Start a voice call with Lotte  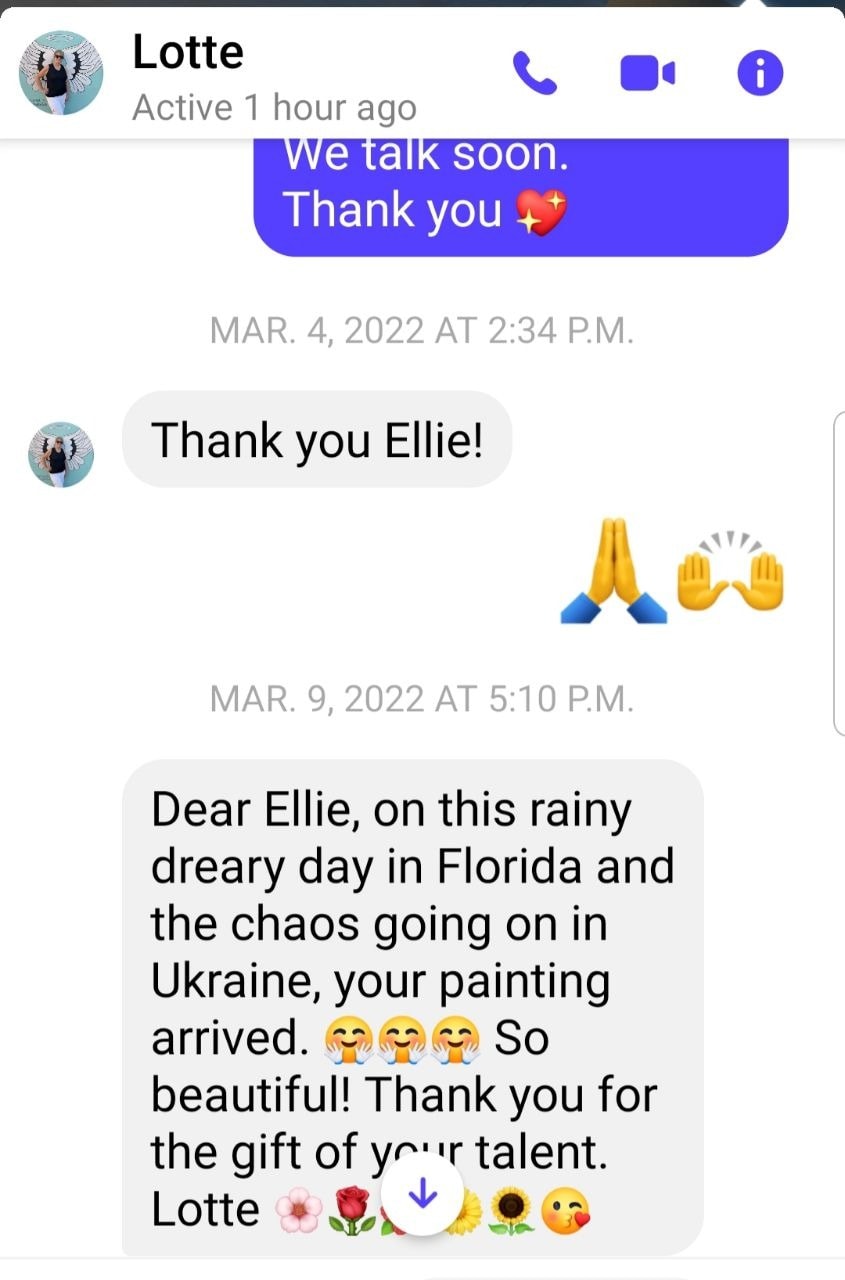(534, 73)
